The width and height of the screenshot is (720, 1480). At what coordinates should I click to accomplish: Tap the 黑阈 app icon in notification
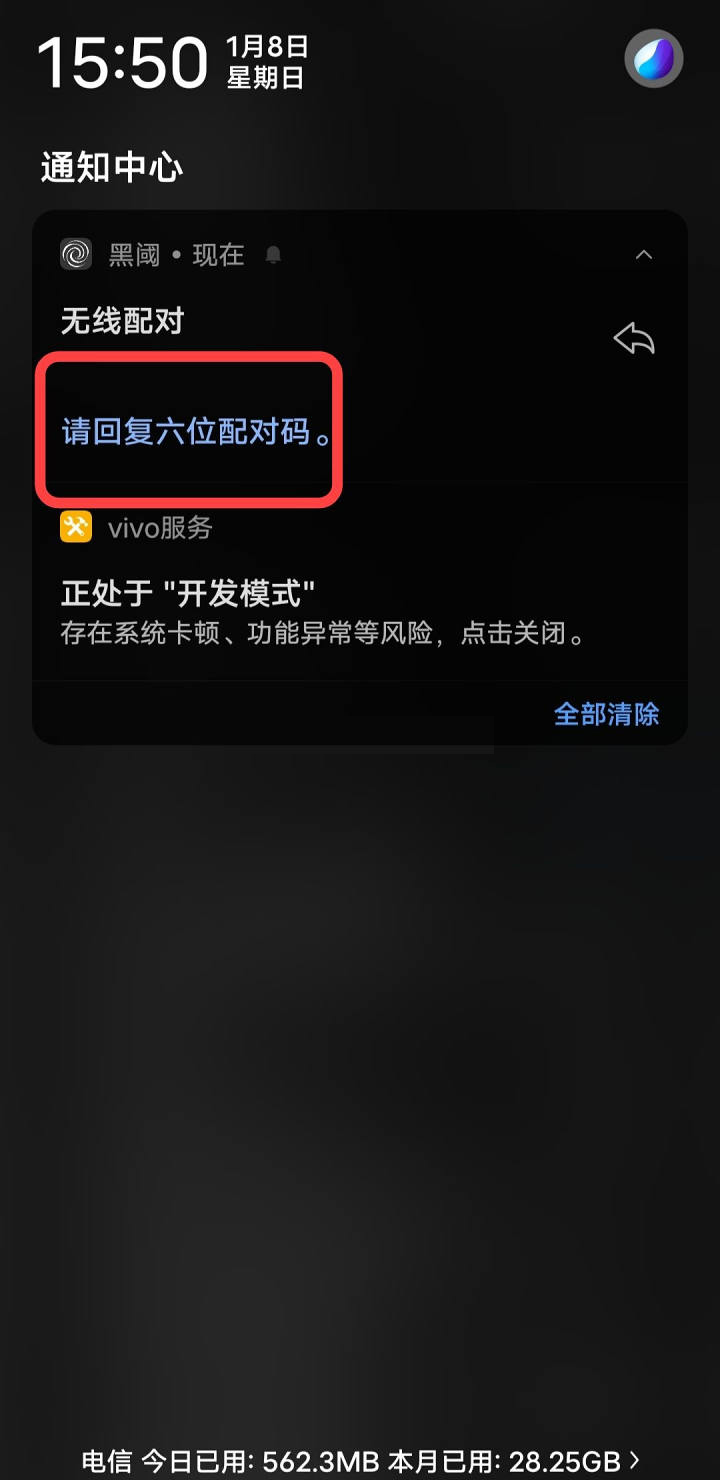pos(75,254)
